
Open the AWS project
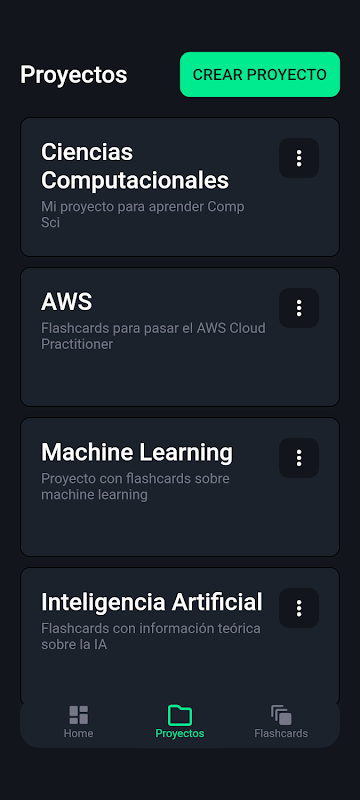tap(179, 337)
